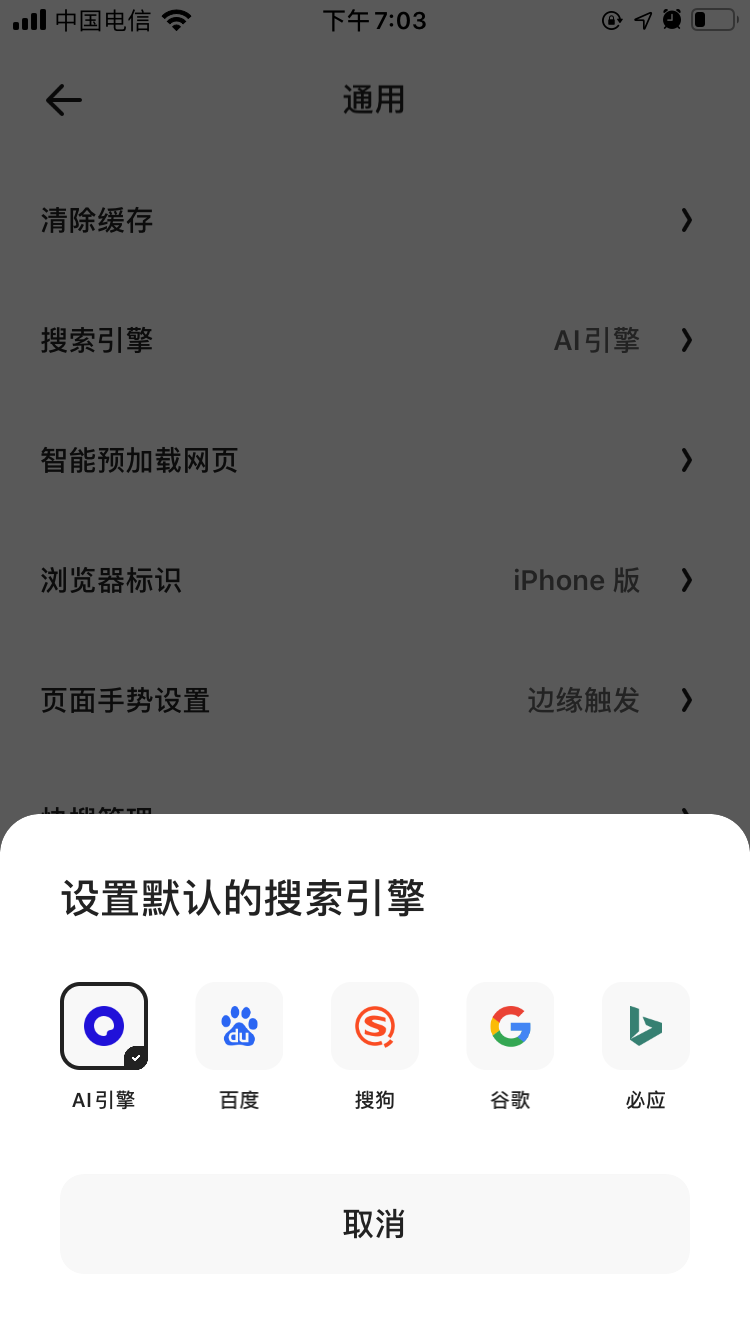The width and height of the screenshot is (750, 1334).
Task: Tap the orientation lock icon in status bar
Action: coord(611,19)
